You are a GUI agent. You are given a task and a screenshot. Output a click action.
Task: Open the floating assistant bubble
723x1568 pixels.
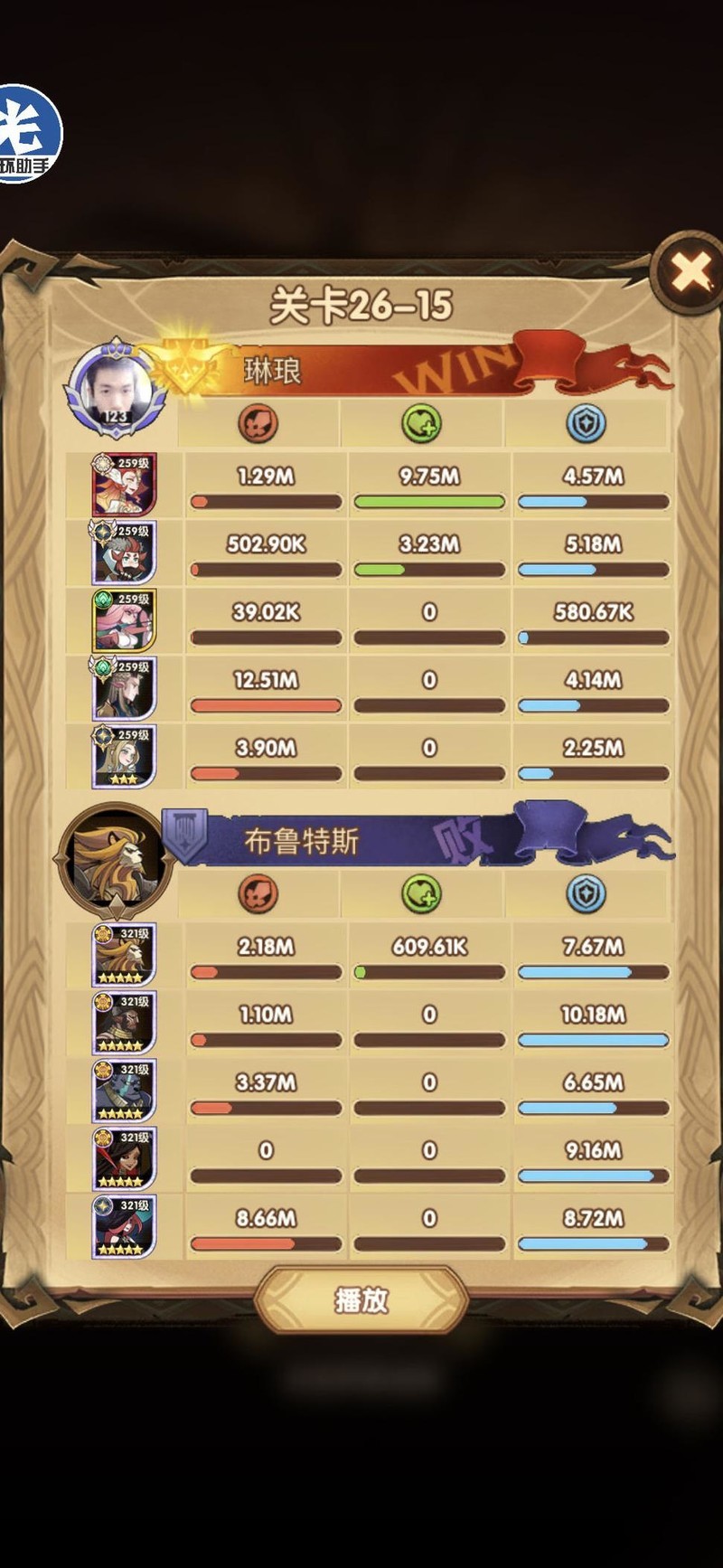pos(26,136)
